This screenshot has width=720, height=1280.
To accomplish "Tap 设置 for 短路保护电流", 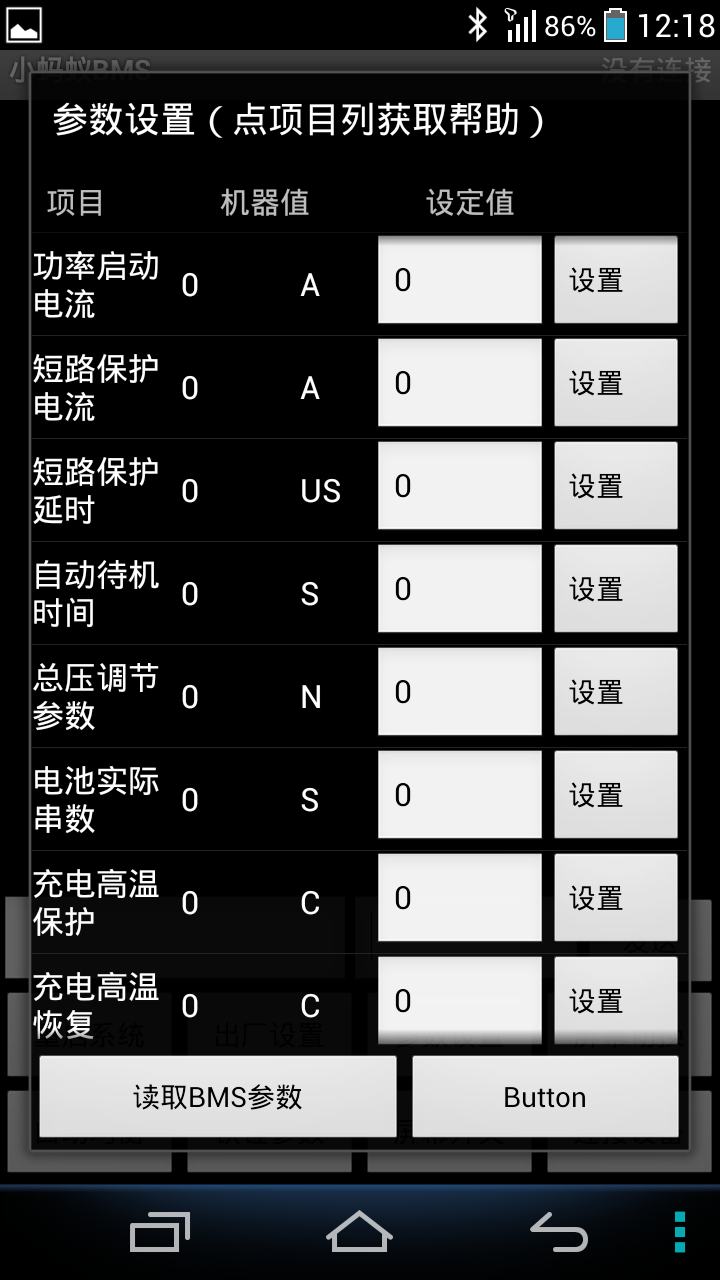I will click(x=616, y=383).
